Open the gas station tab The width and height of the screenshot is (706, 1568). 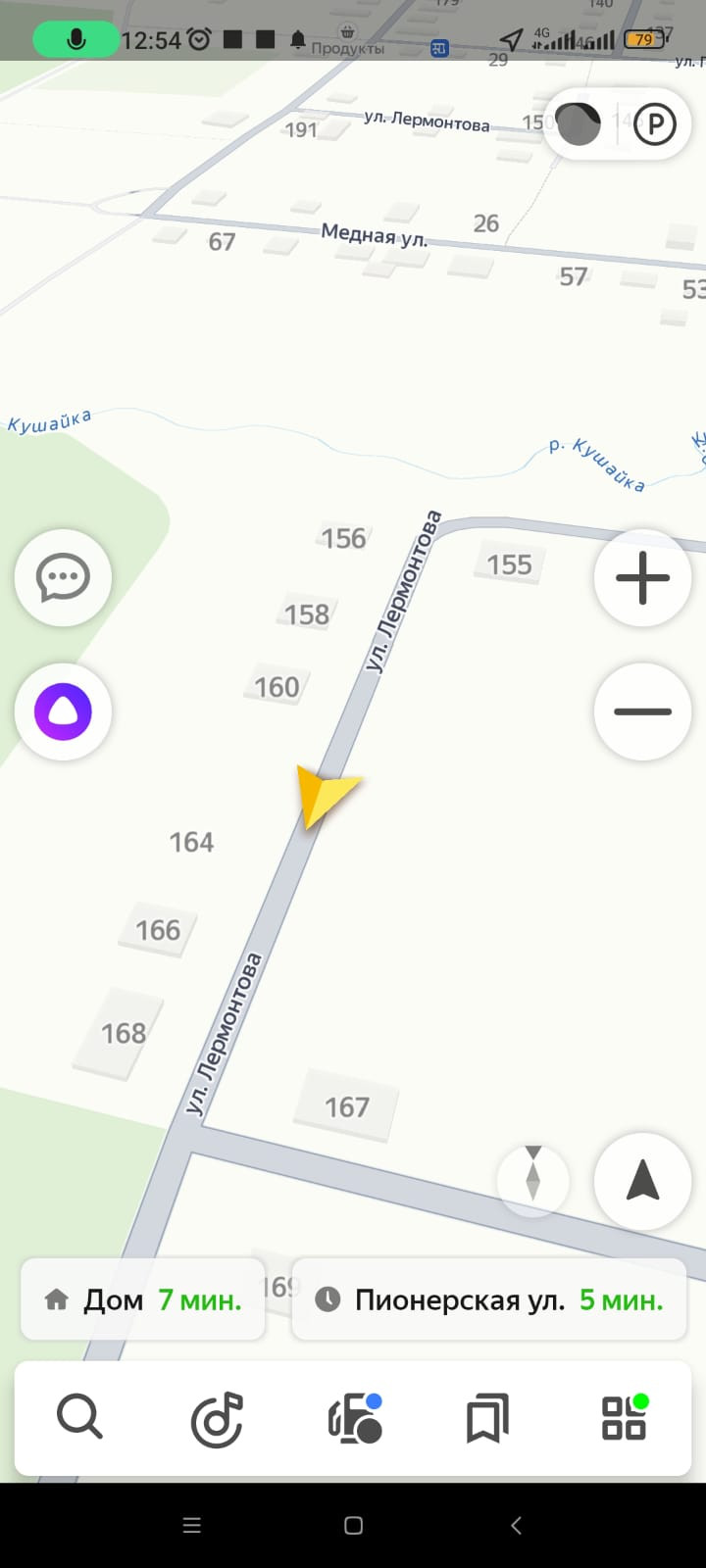pos(353,1418)
